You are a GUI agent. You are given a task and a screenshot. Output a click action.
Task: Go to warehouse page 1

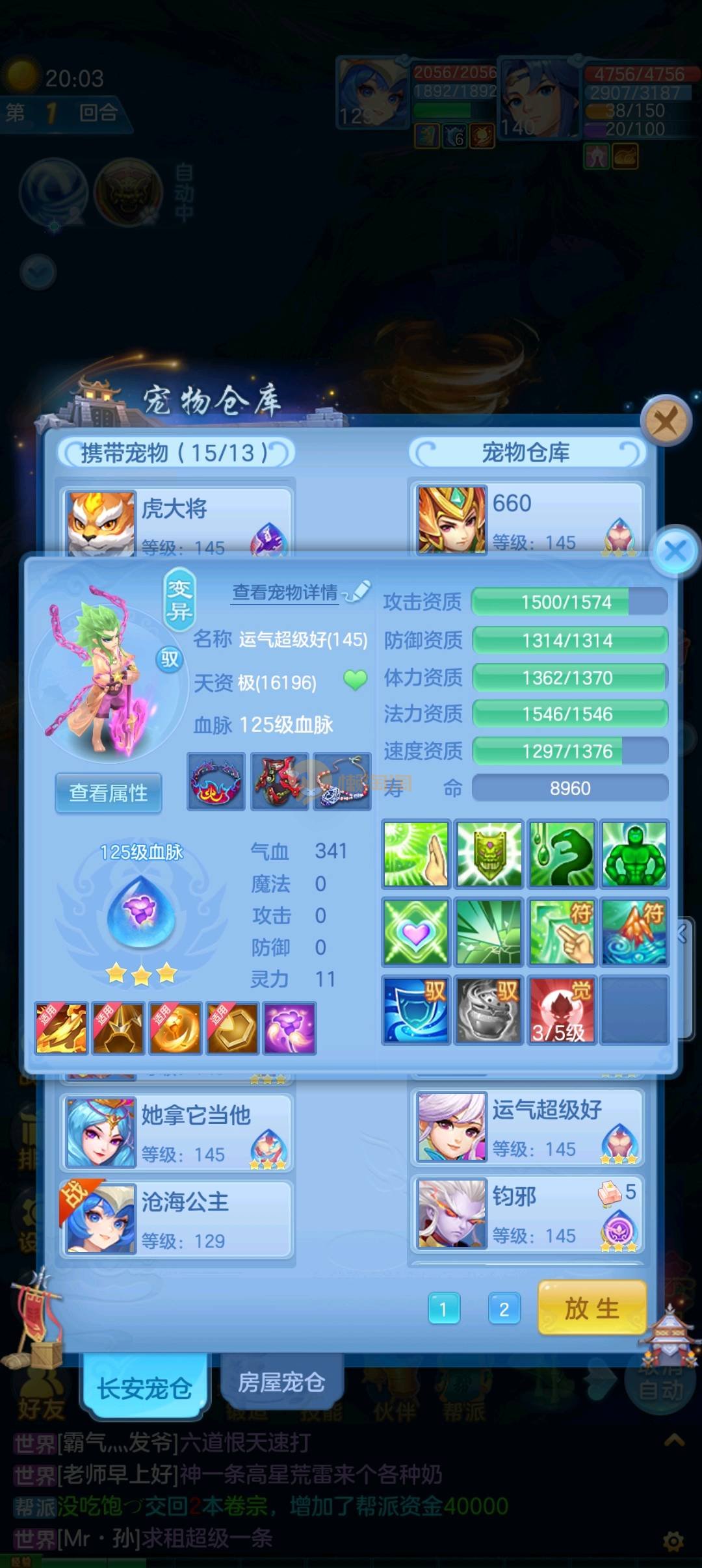[x=444, y=1309]
